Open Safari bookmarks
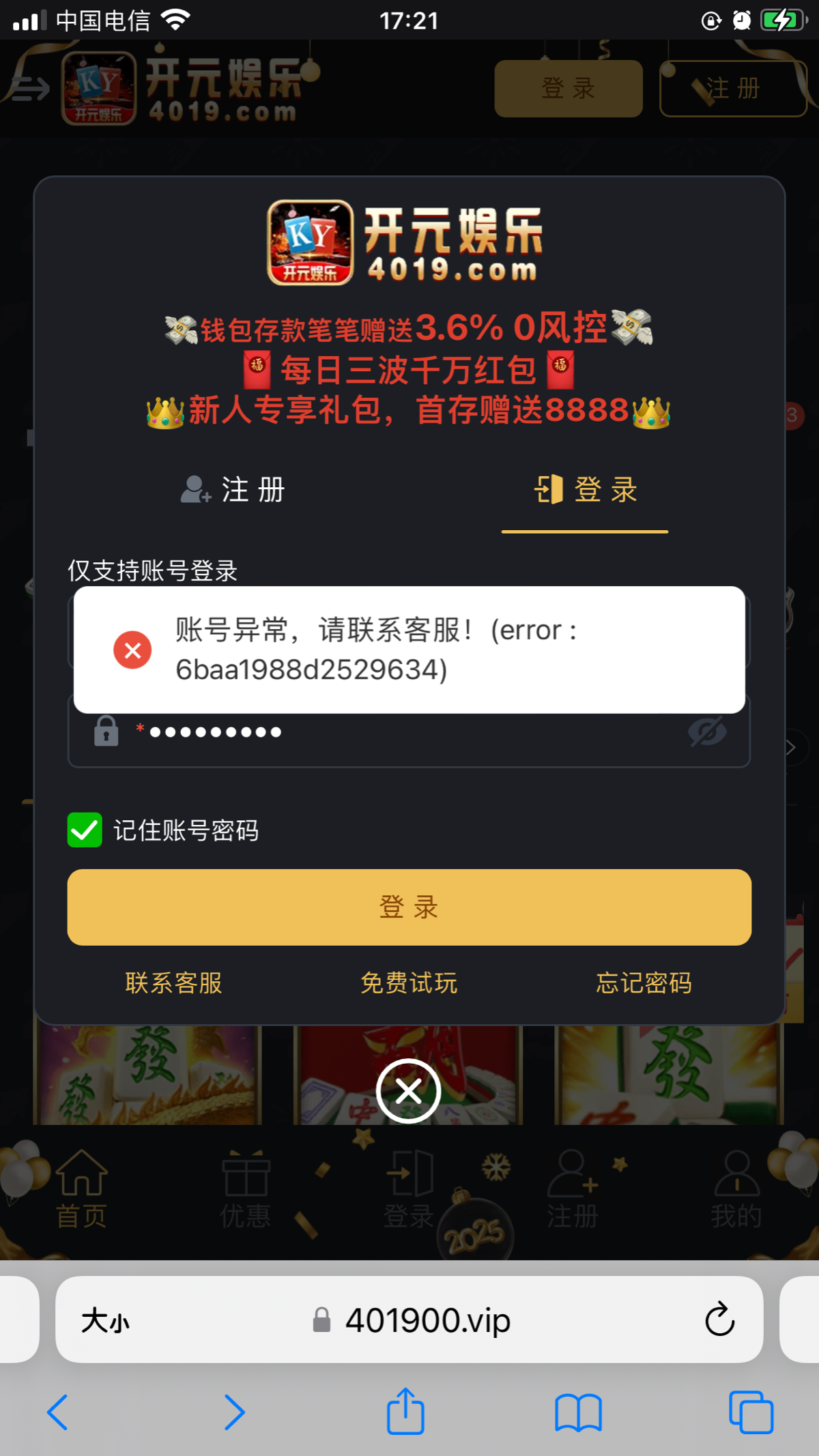 [x=578, y=1412]
